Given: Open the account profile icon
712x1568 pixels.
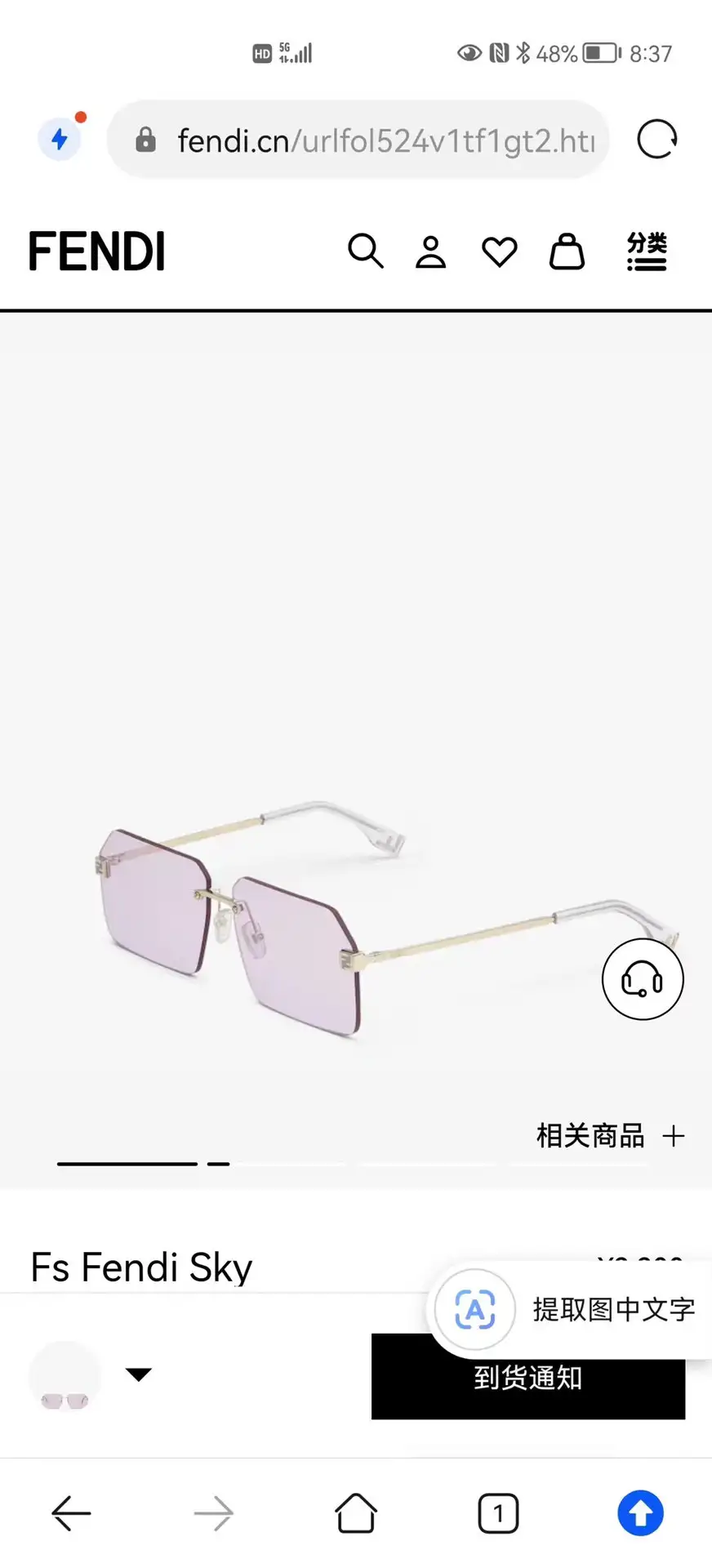Looking at the screenshot, I should (x=431, y=252).
